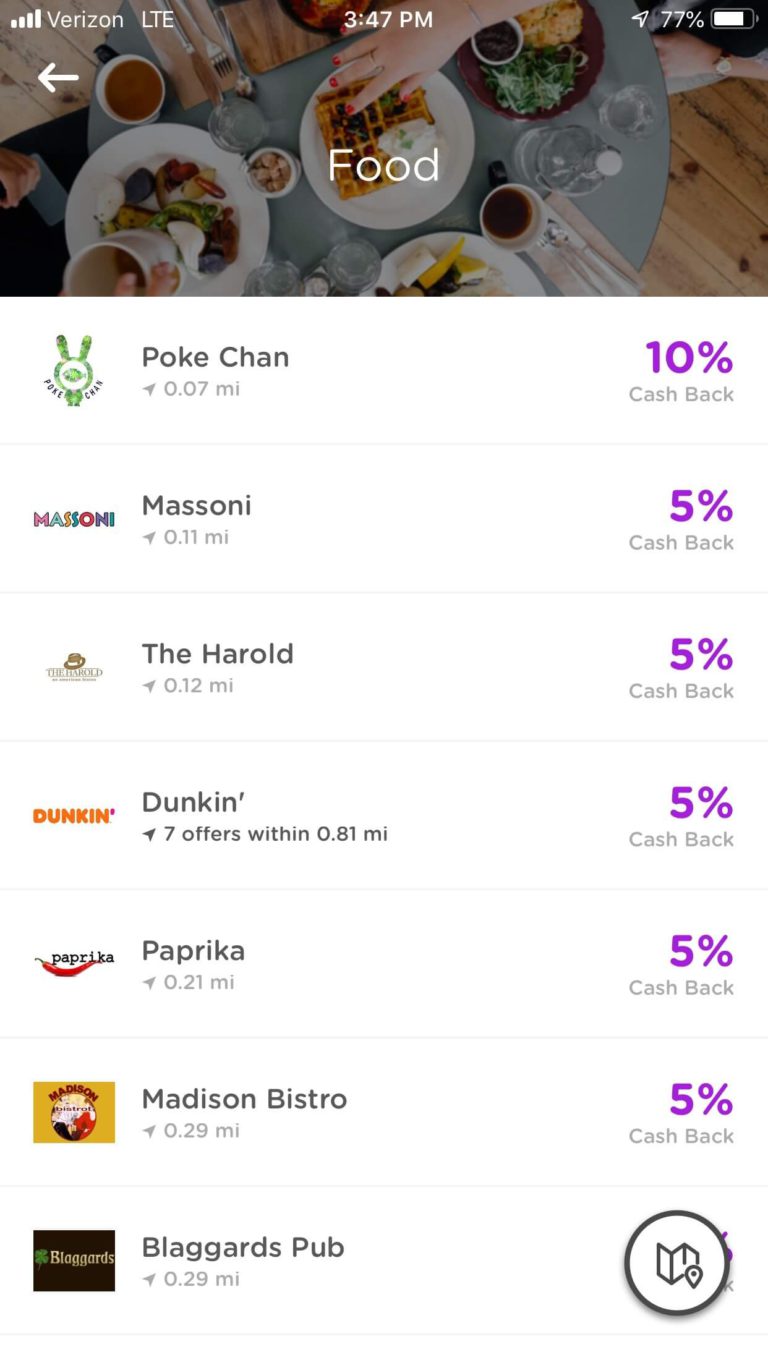Go back using the arrow icon
Image resolution: width=768 pixels, height=1365 pixels.
point(58,77)
